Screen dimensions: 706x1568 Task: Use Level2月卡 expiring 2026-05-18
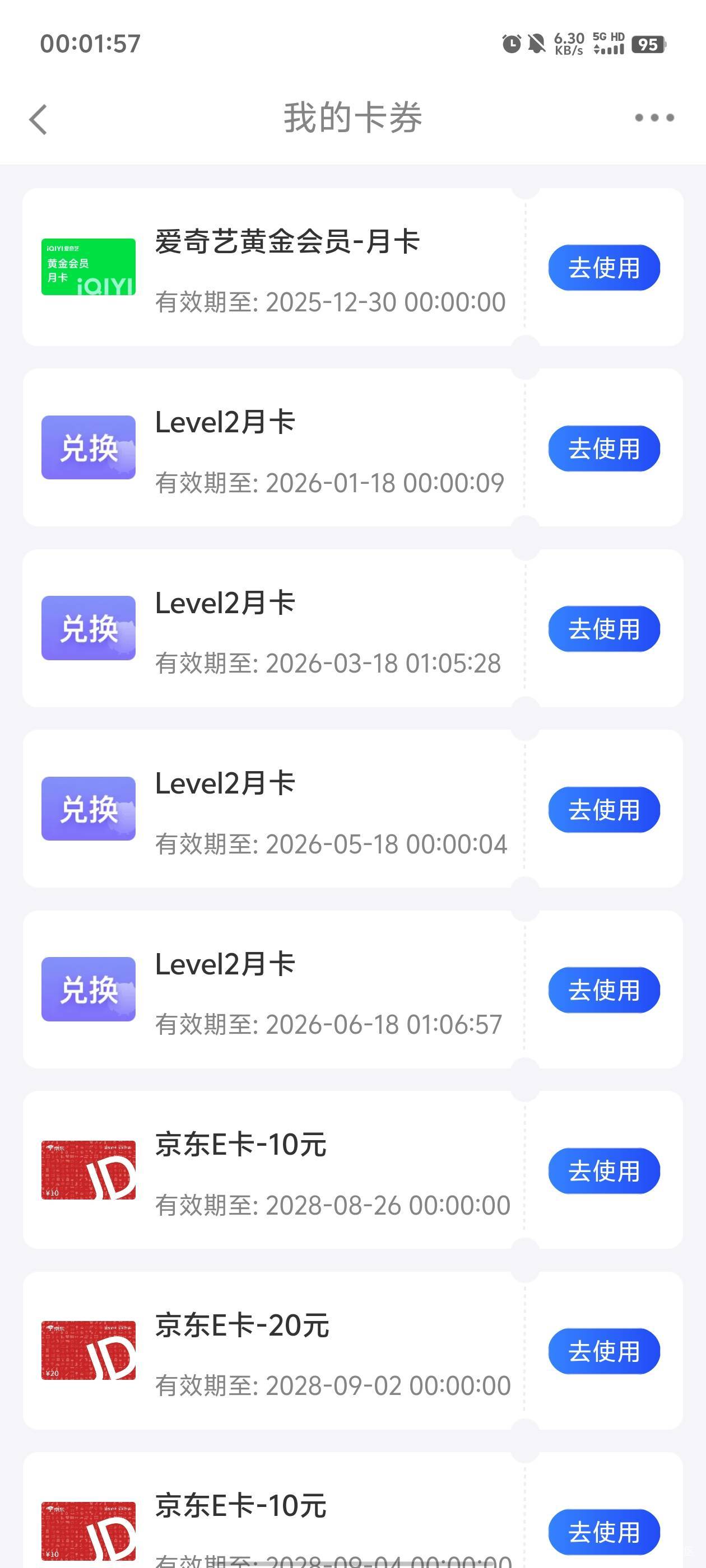click(603, 810)
